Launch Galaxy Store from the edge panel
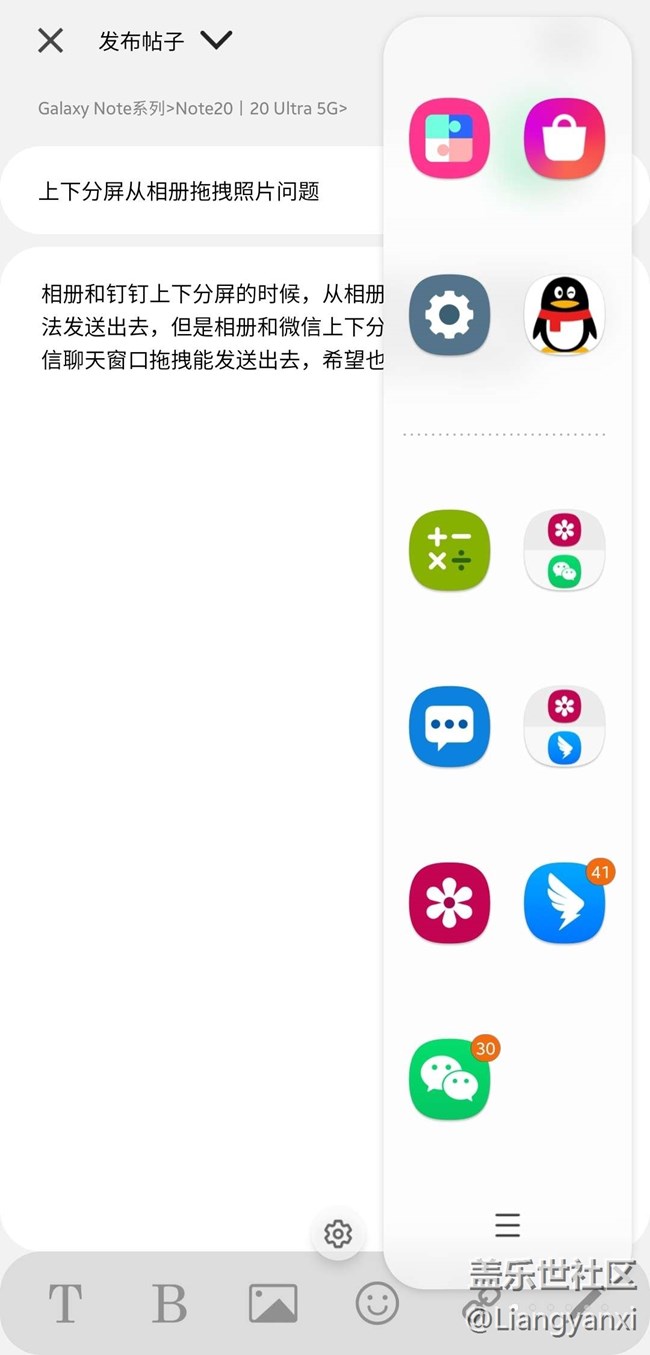Image resolution: width=650 pixels, height=1355 pixels. pos(564,138)
